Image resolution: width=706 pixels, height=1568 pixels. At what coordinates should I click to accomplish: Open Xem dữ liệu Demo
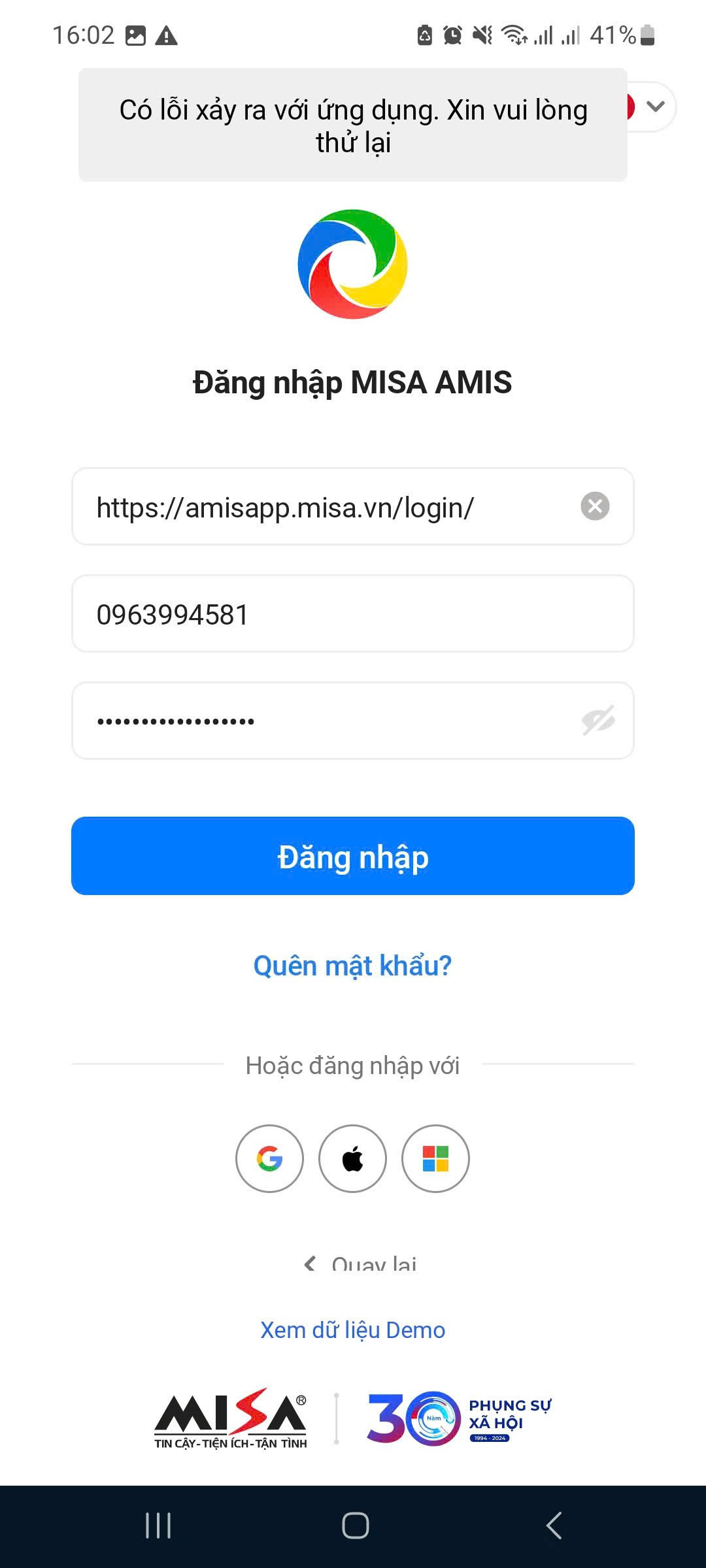[x=353, y=1330]
